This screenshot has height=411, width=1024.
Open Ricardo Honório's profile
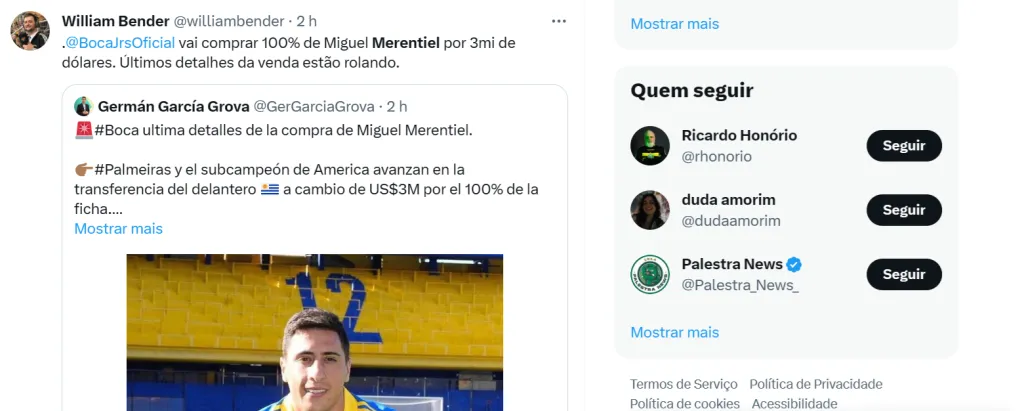739,136
